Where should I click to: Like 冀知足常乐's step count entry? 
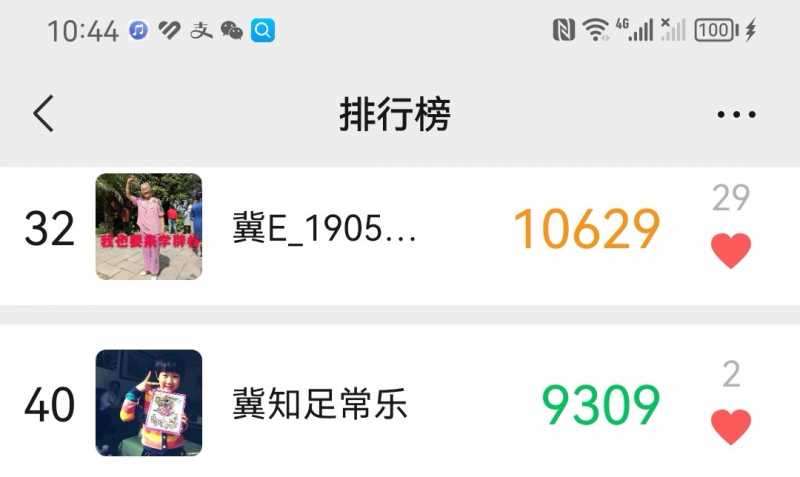(731, 426)
